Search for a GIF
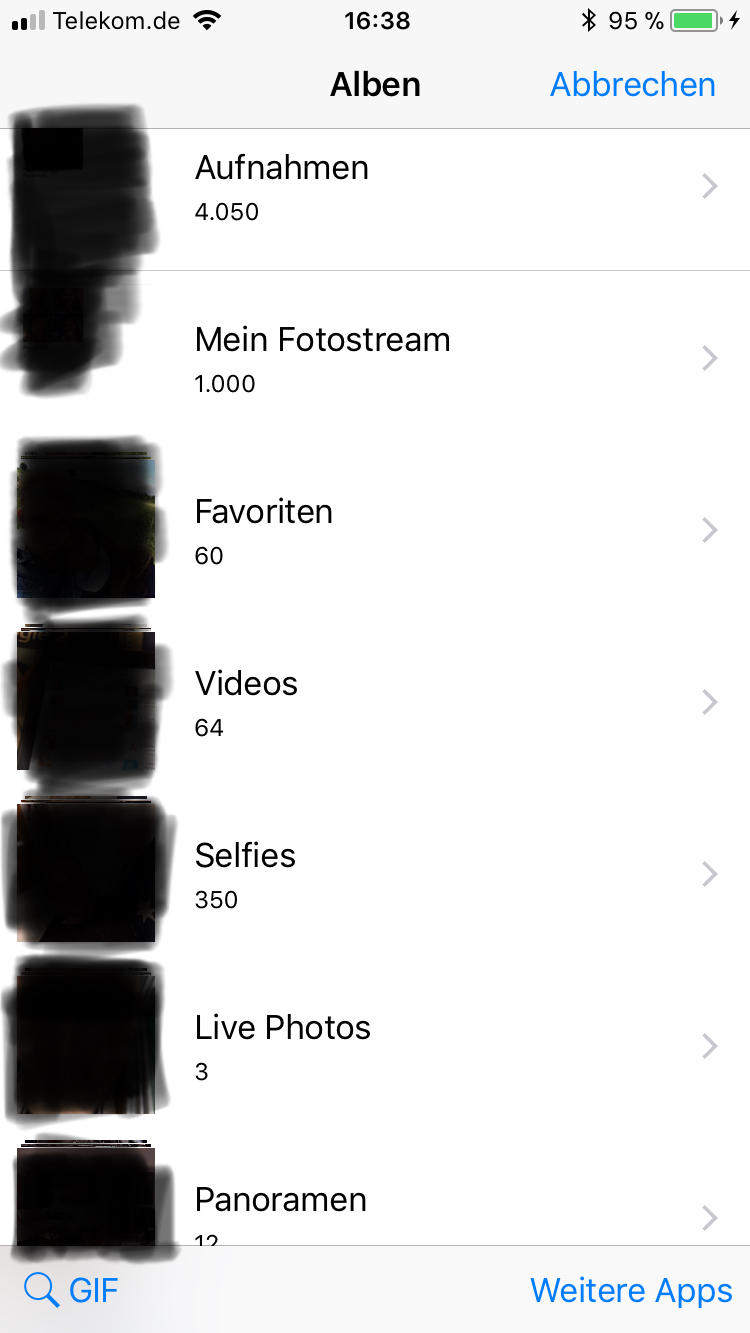 [x=70, y=1290]
